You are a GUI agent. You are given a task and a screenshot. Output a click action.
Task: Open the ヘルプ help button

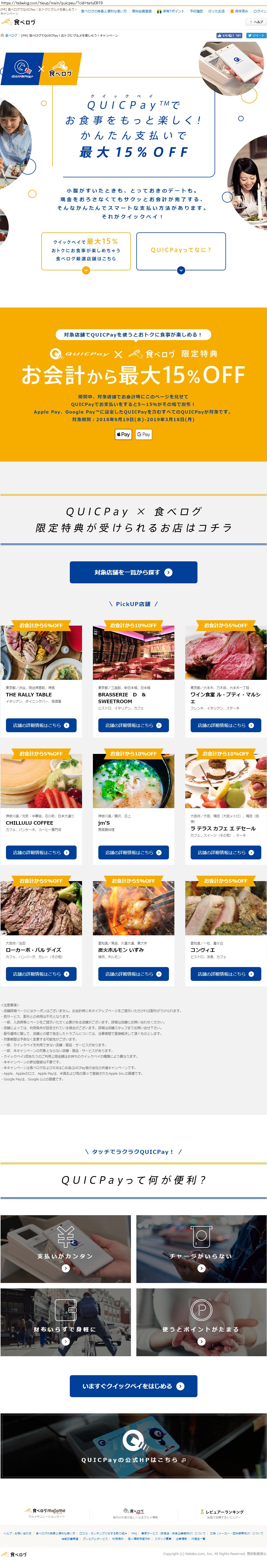pyautogui.click(x=256, y=22)
